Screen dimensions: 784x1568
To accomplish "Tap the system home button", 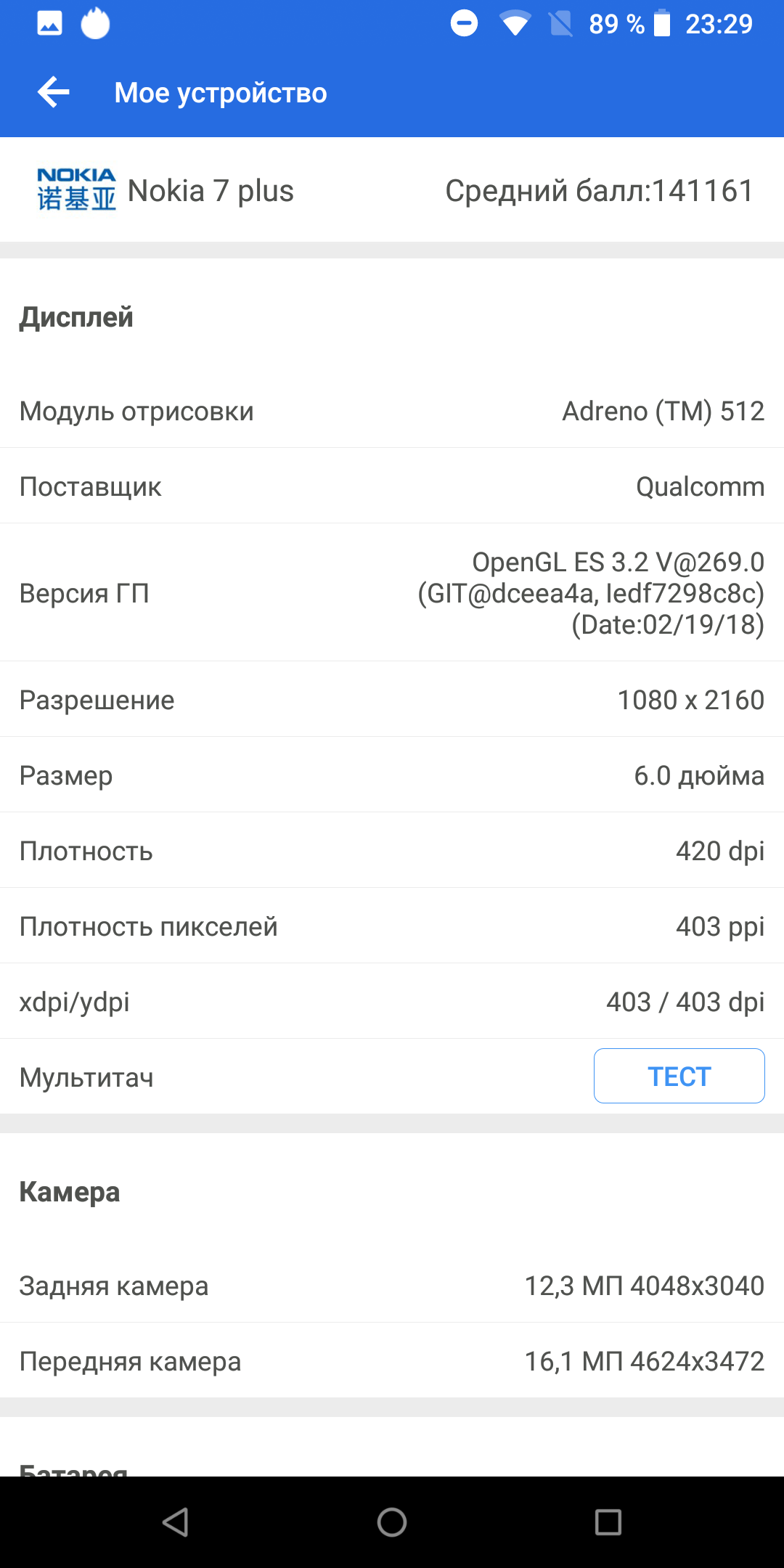I will point(392,1522).
